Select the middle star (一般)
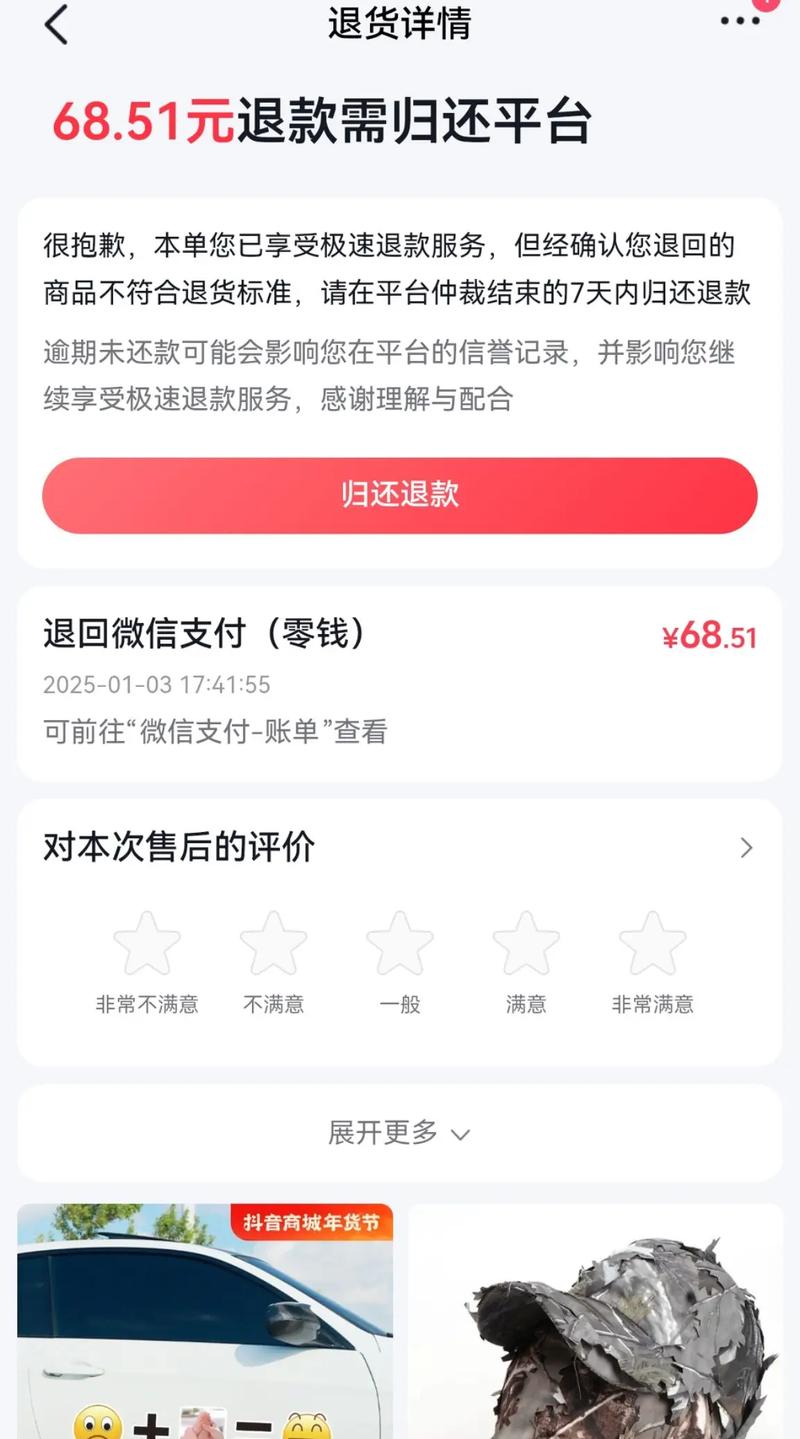The width and height of the screenshot is (800, 1439). (399, 942)
